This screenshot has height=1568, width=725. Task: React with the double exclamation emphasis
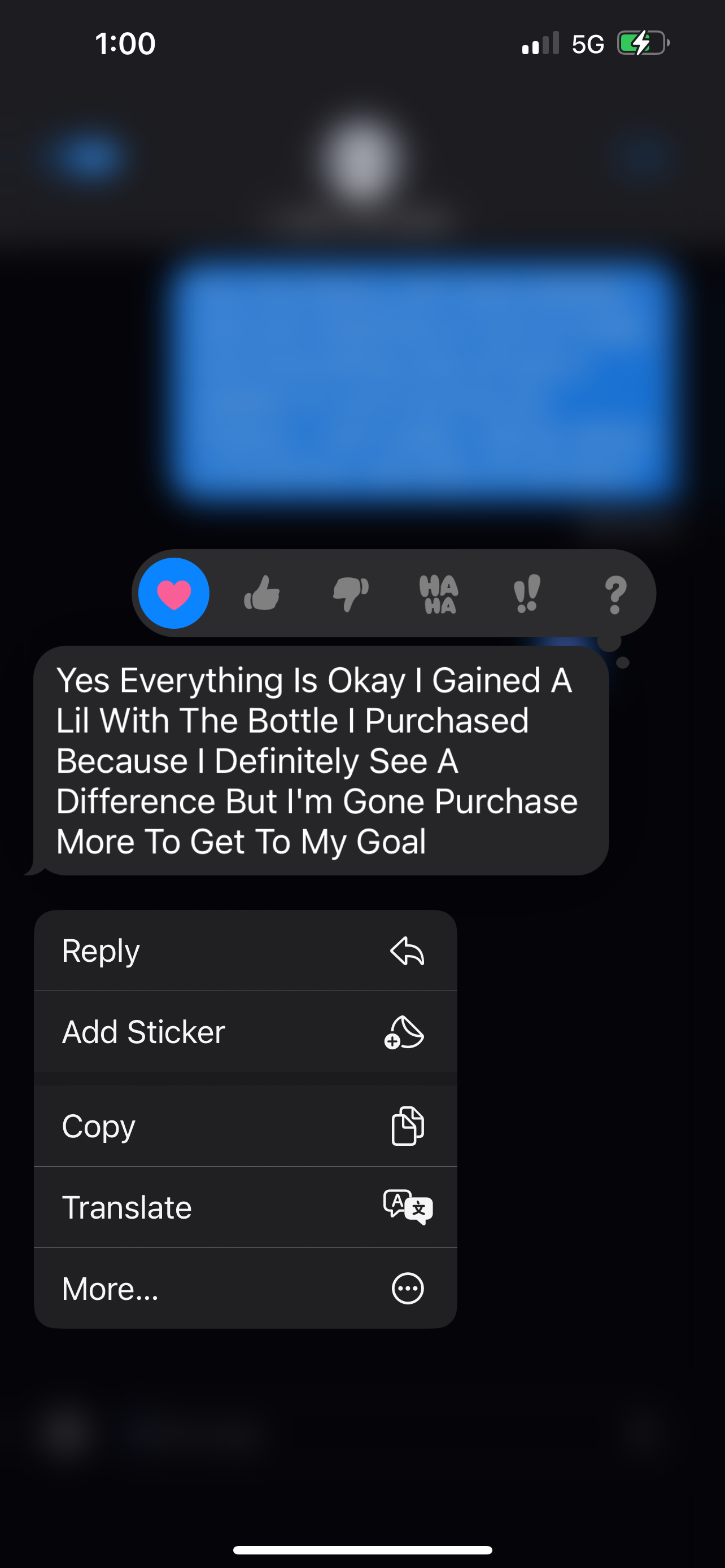click(x=527, y=593)
